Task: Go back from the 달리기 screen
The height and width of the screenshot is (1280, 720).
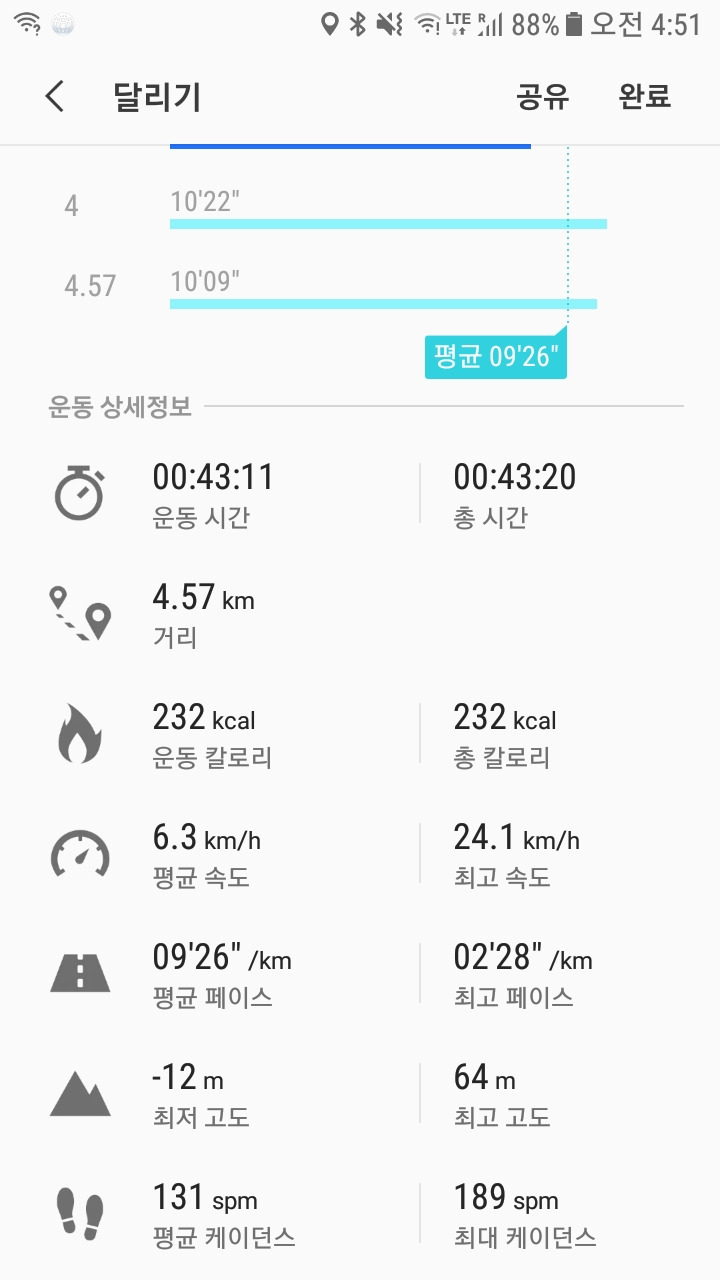Action: pos(55,97)
